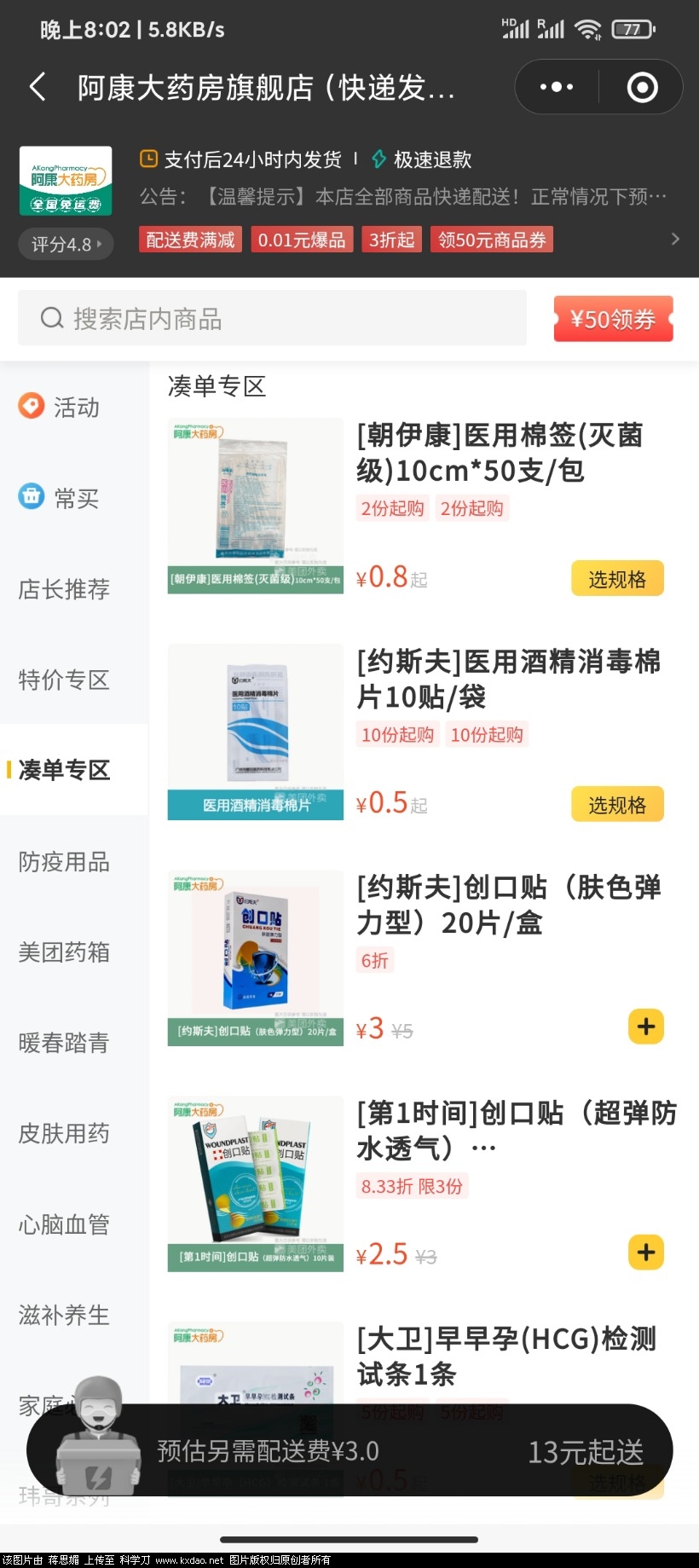This screenshot has height=1568, width=699.
Task: Tap the 搜索店内商品 search box
Action: [x=272, y=319]
